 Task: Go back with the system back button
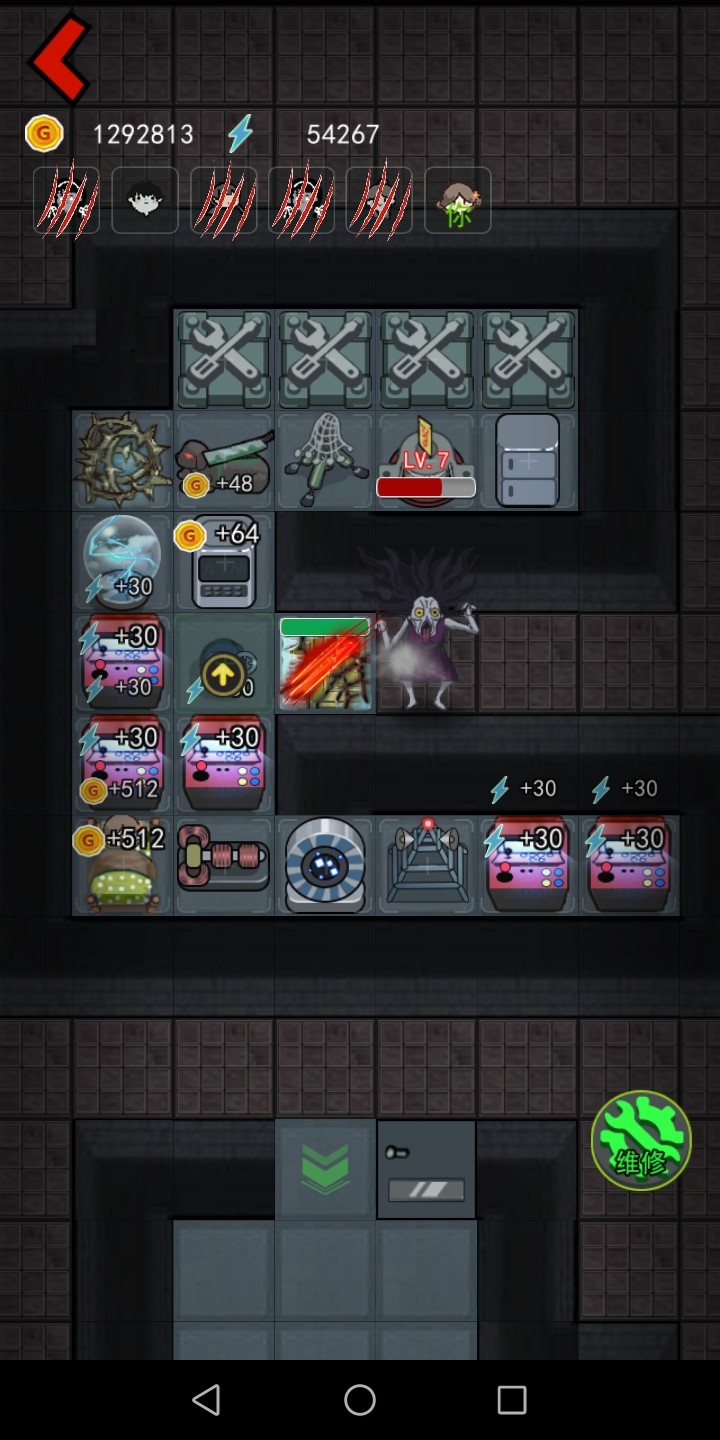click(x=207, y=1400)
